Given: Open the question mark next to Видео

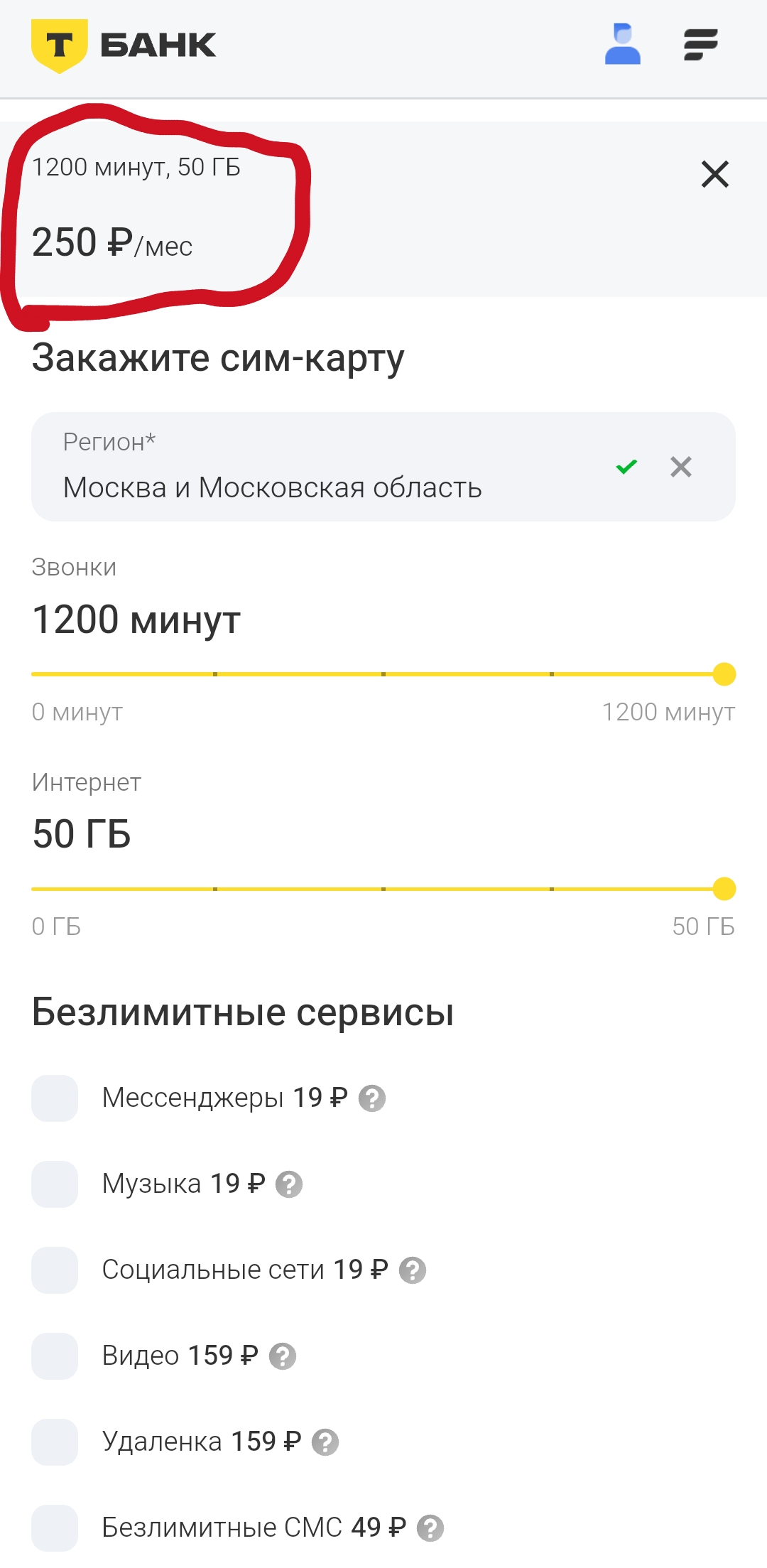Looking at the screenshot, I should pyautogui.click(x=282, y=1356).
